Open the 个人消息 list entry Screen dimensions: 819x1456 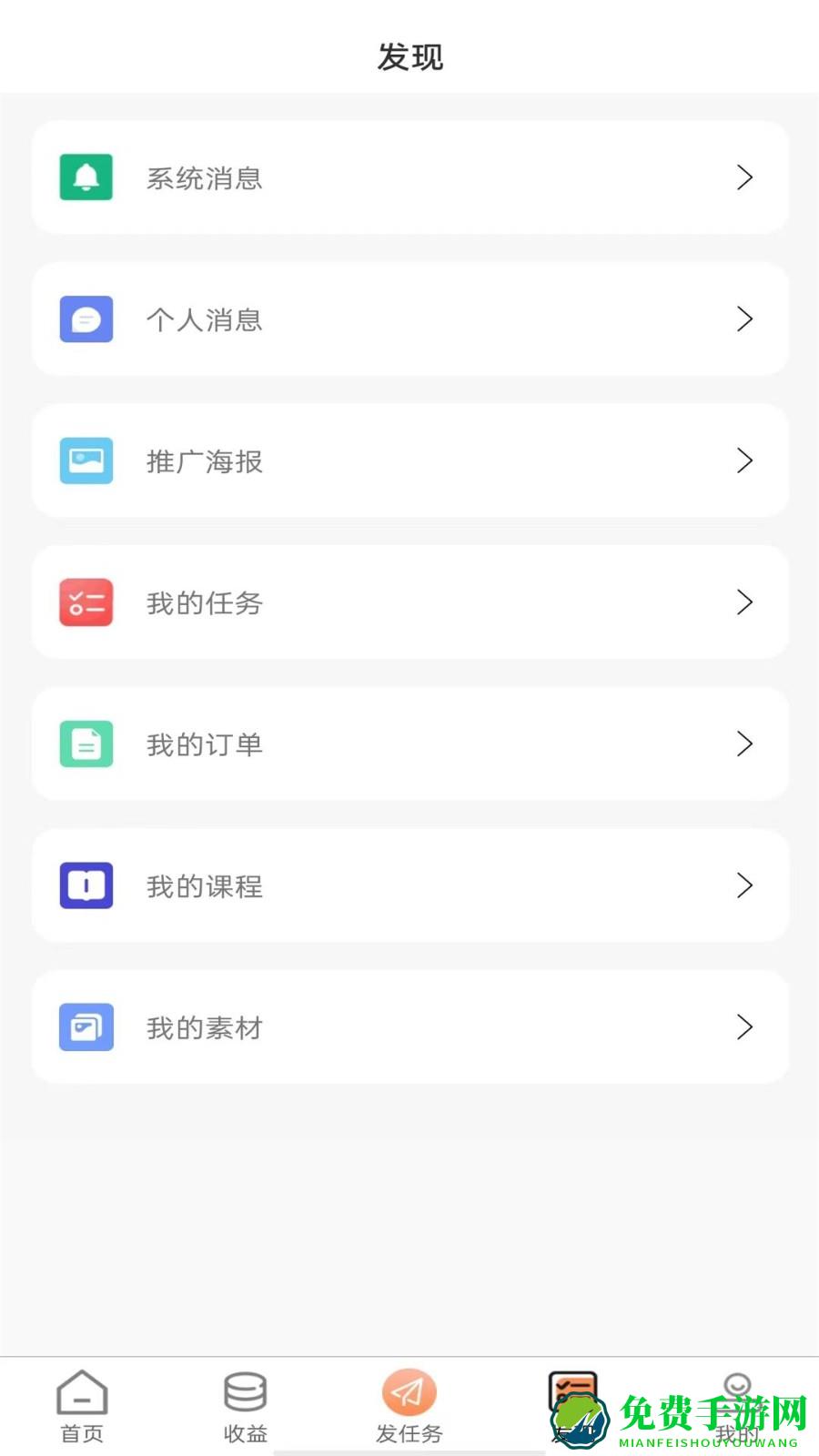tap(409, 318)
